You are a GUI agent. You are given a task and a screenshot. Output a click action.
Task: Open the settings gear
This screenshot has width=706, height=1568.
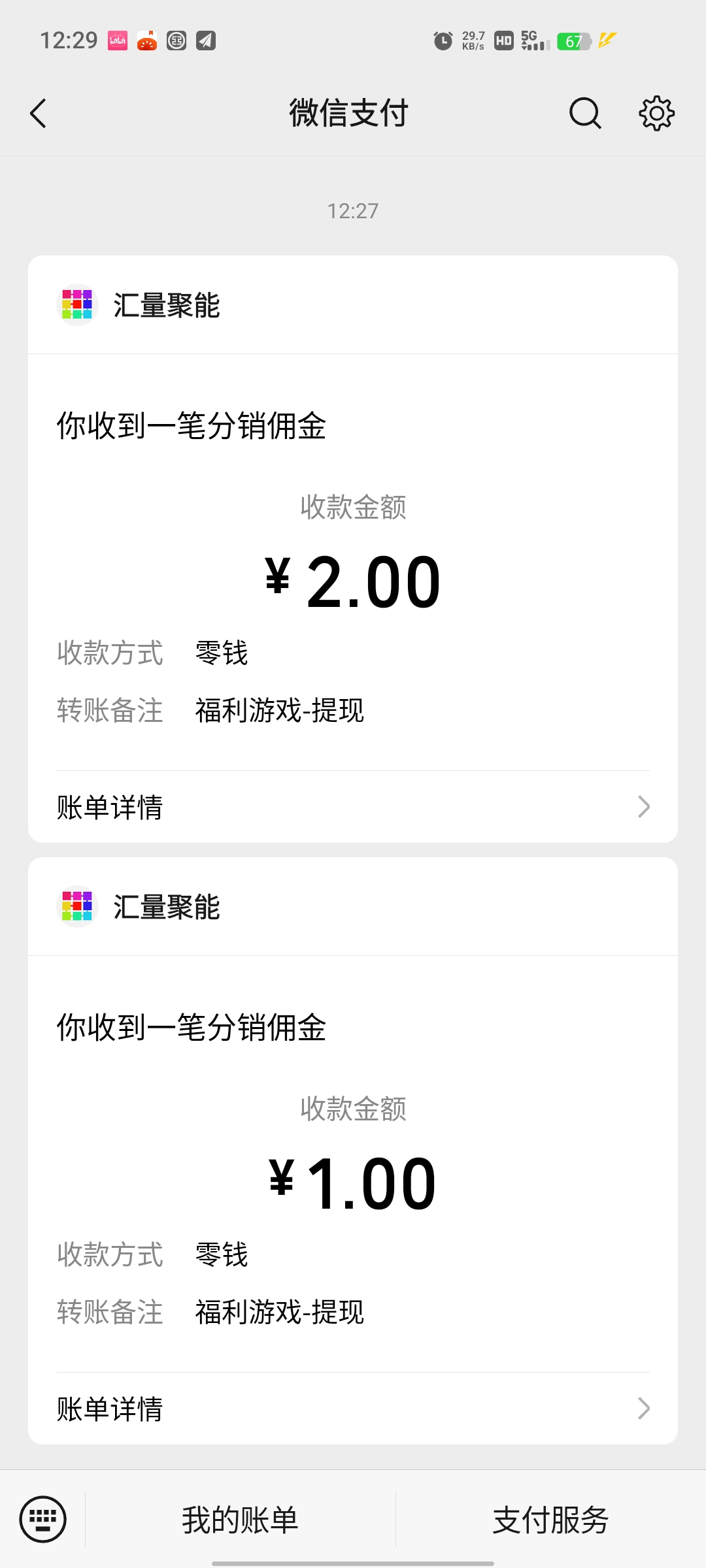pyautogui.click(x=656, y=114)
